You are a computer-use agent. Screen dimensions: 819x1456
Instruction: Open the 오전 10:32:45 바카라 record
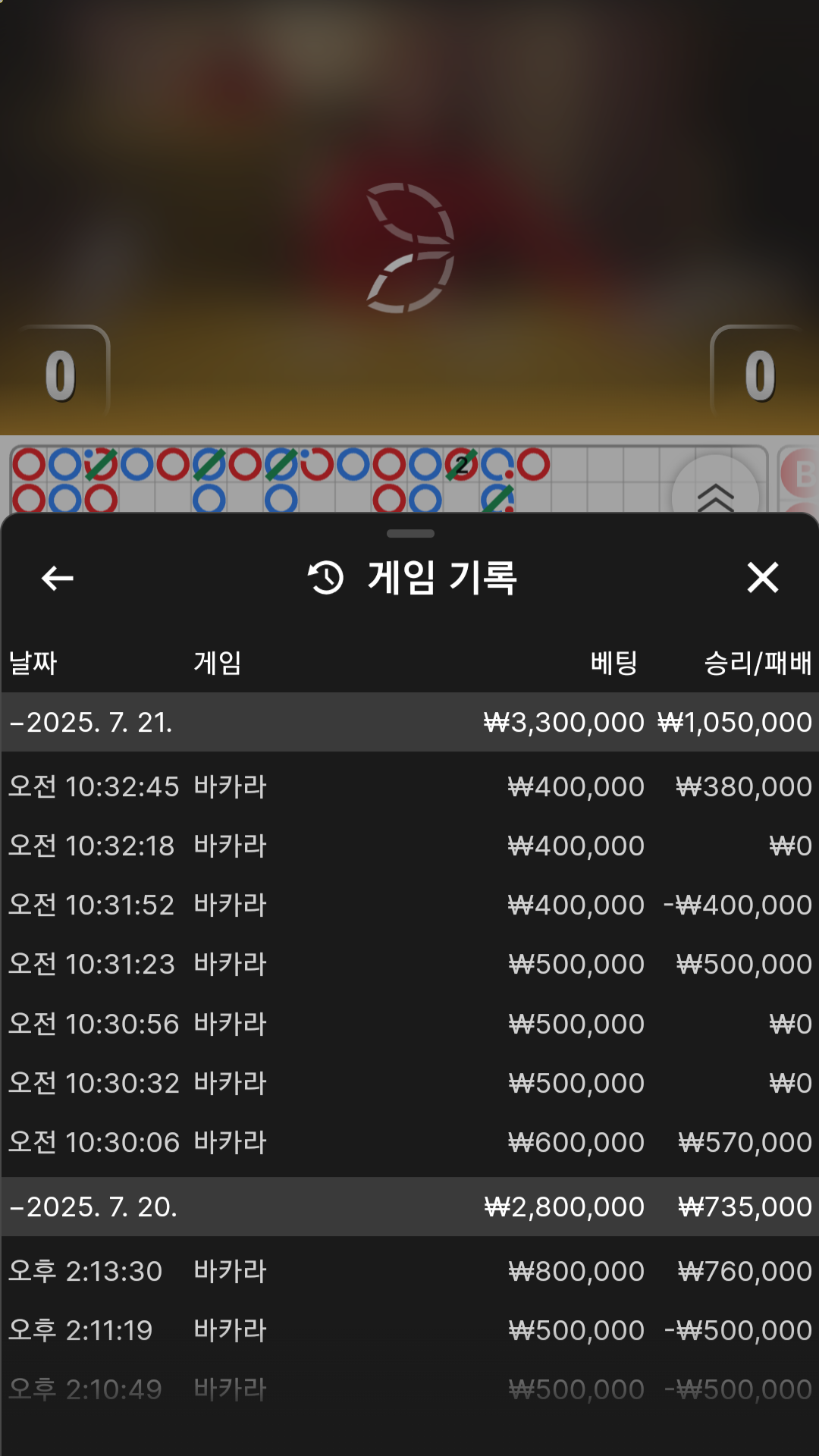point(409,786)
